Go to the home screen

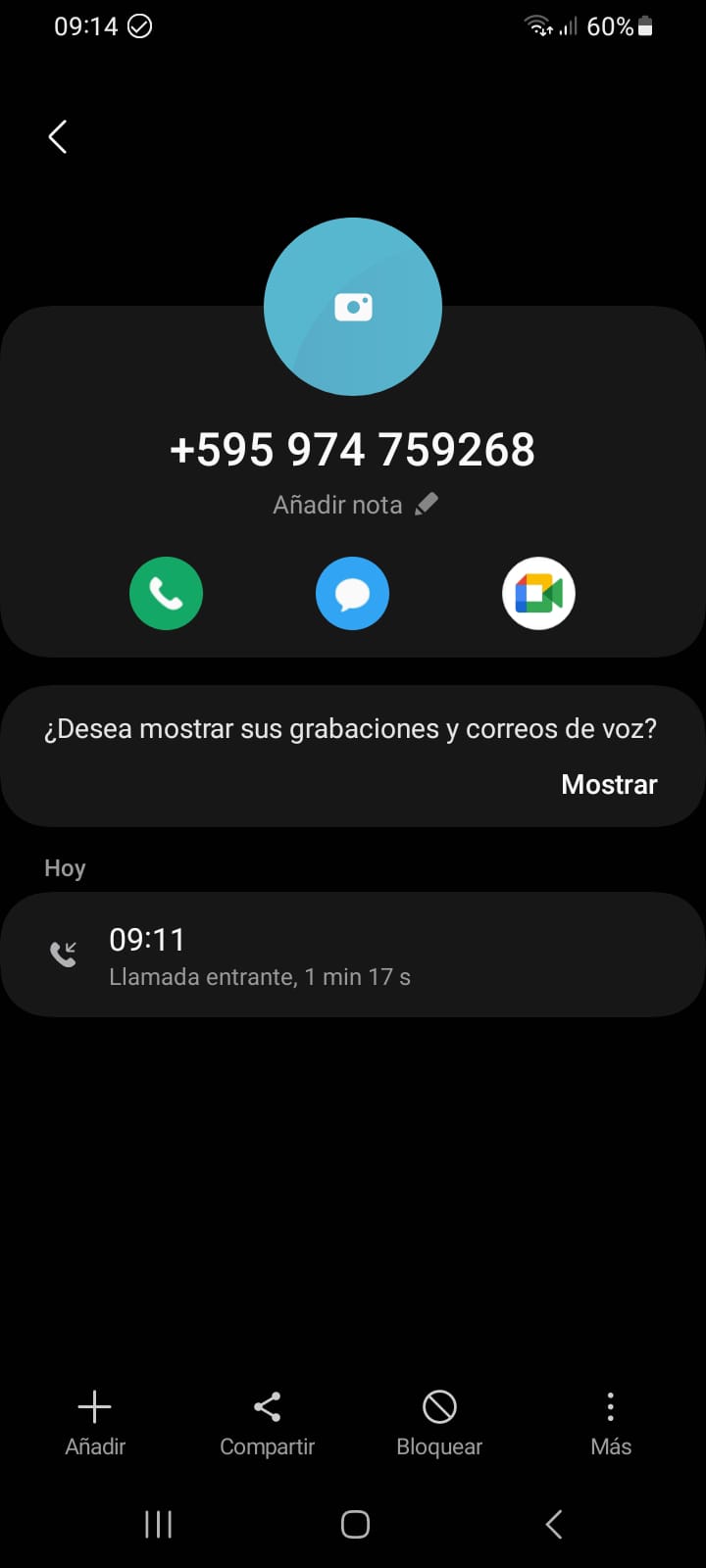(355, 1524)
